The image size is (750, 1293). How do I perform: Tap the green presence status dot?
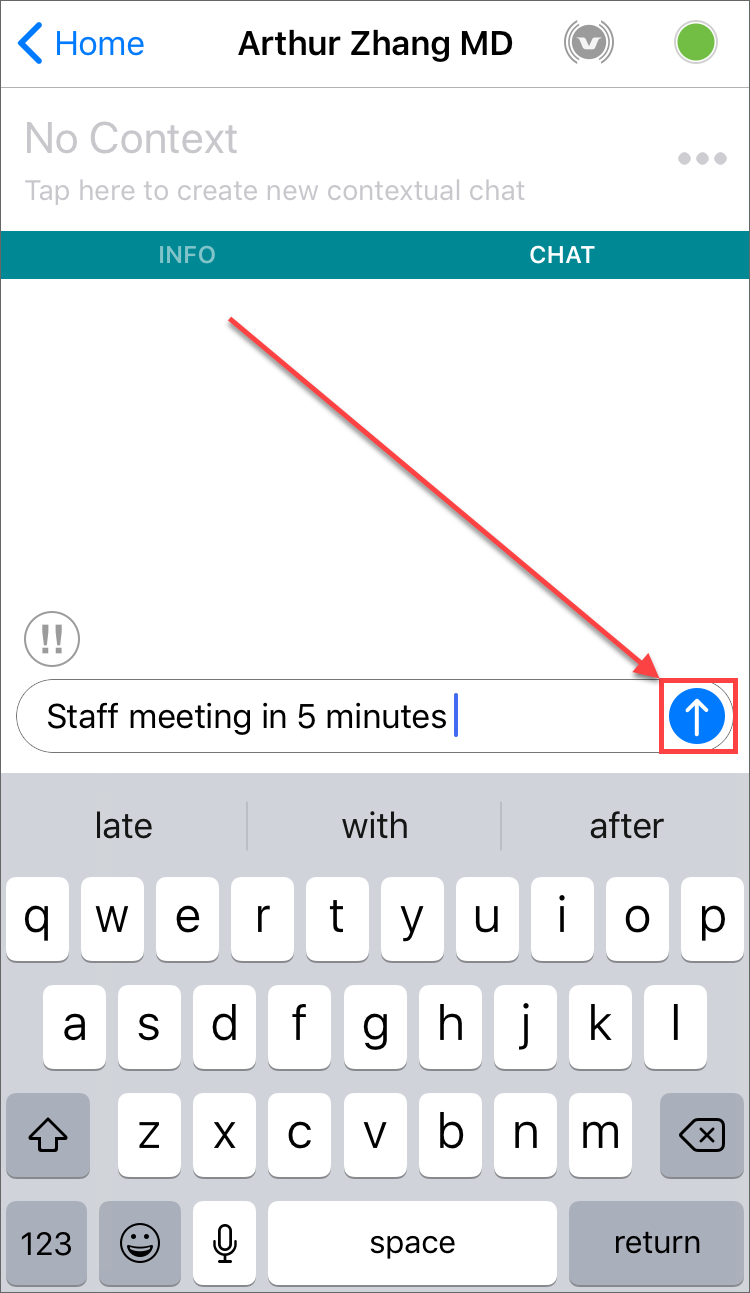[x=696, y=44]
